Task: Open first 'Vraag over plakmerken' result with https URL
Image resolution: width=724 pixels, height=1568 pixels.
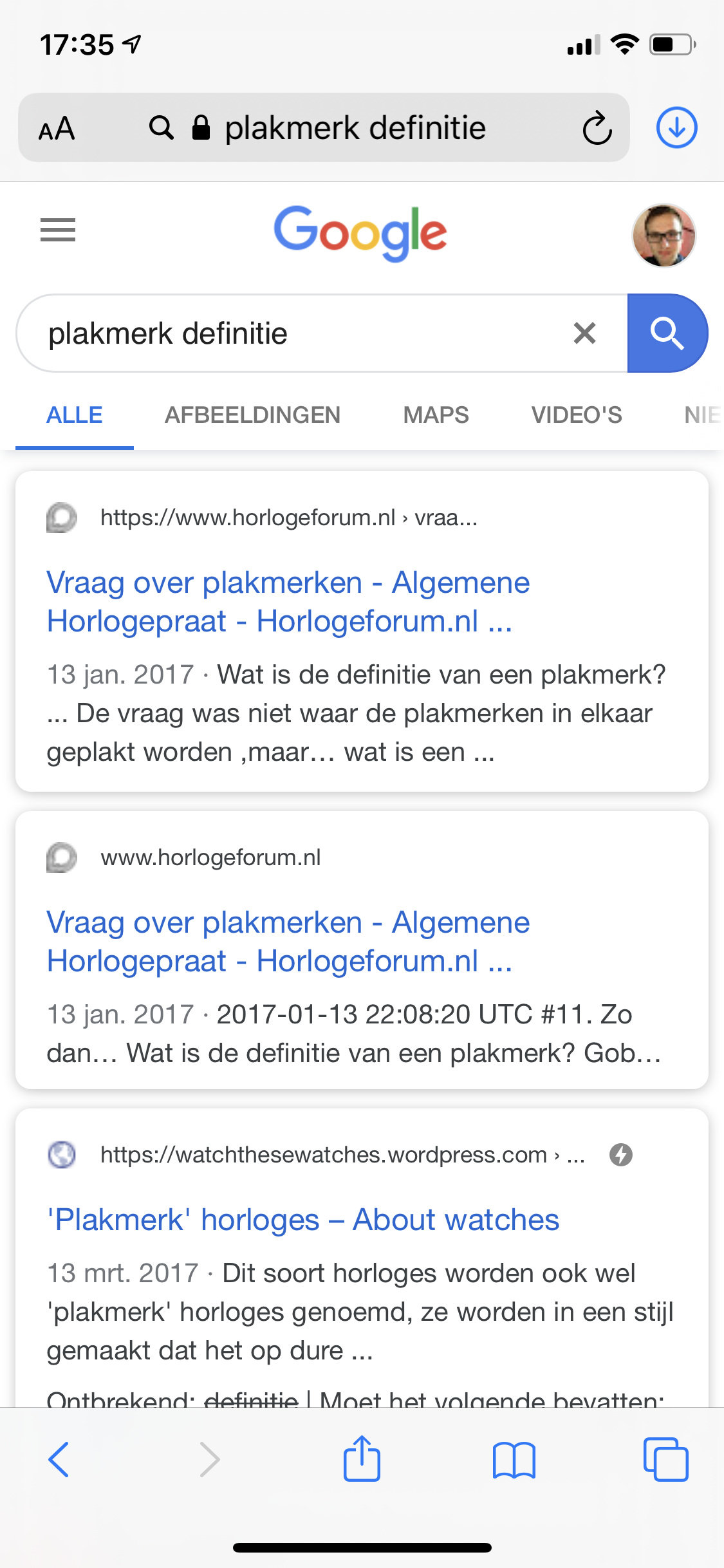Action: tap(288, 602)
